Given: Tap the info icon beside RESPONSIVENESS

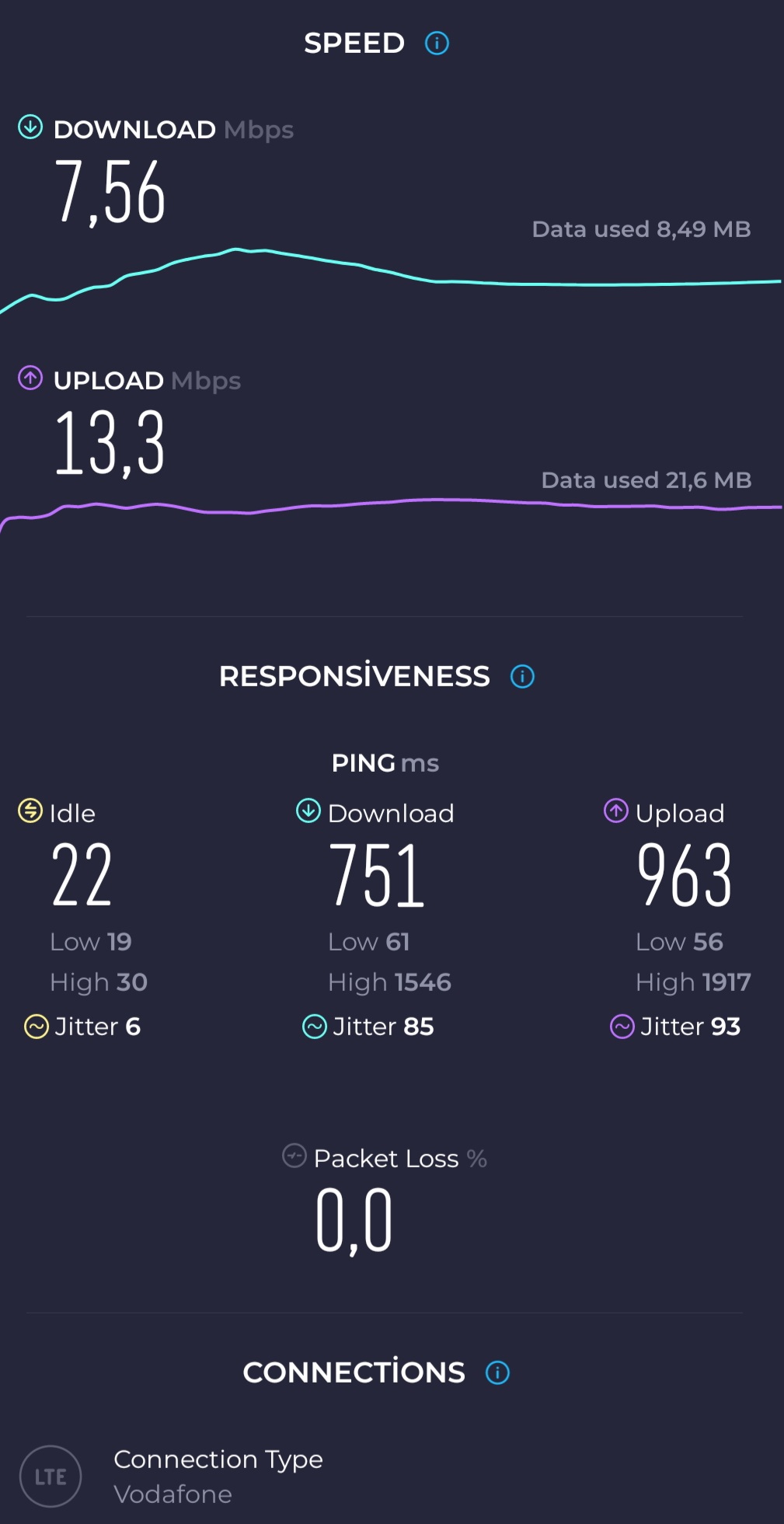Looking at the screenshot, I should [x=522, y=676].
